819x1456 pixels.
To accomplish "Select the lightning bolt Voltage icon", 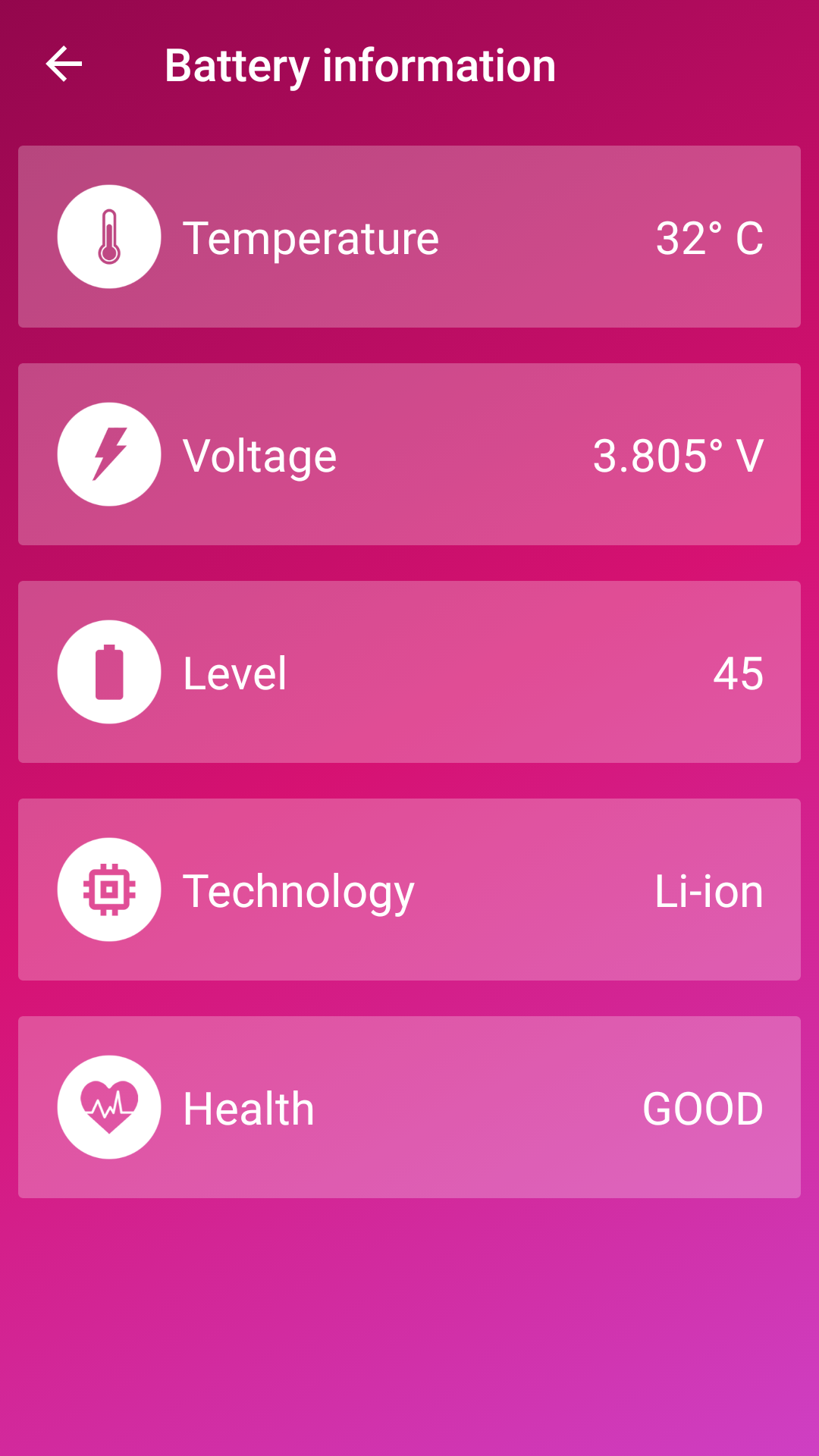I will tap(108, 453).
